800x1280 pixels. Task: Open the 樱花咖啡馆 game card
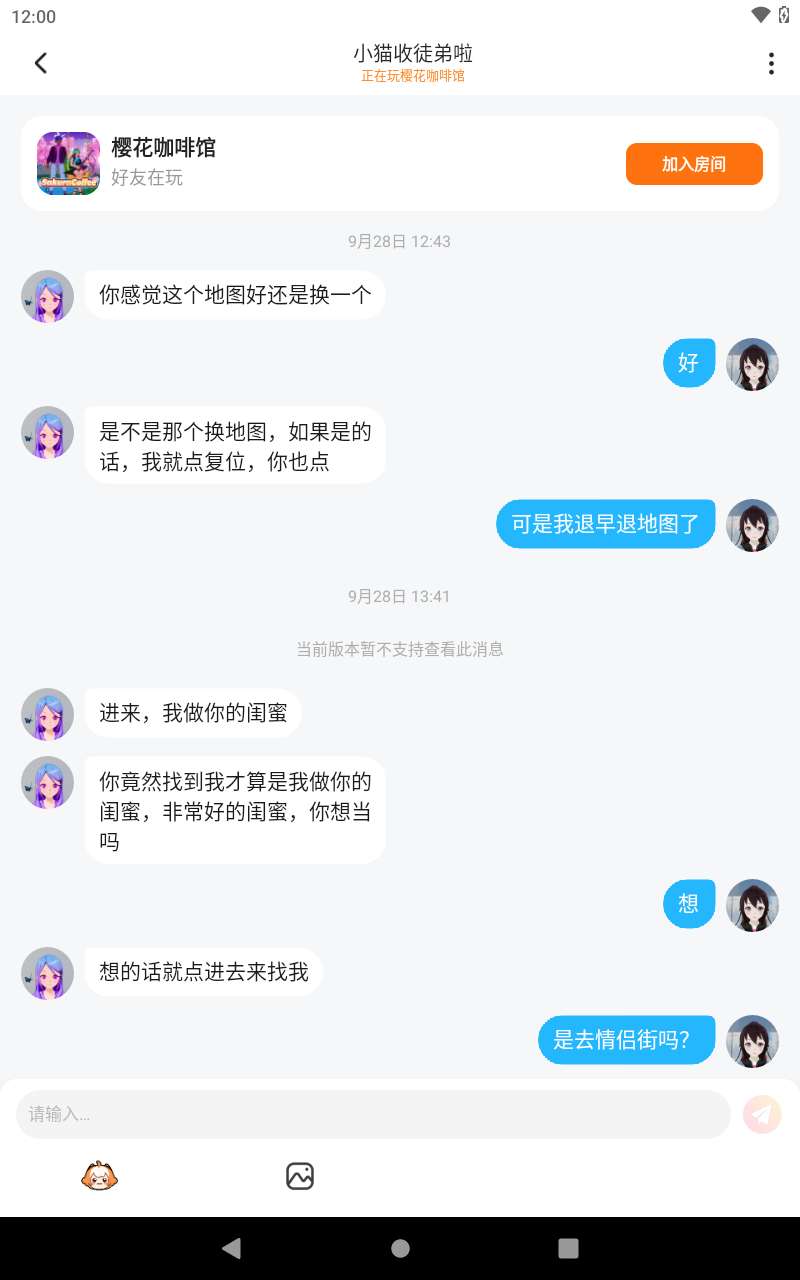(400, 163)
